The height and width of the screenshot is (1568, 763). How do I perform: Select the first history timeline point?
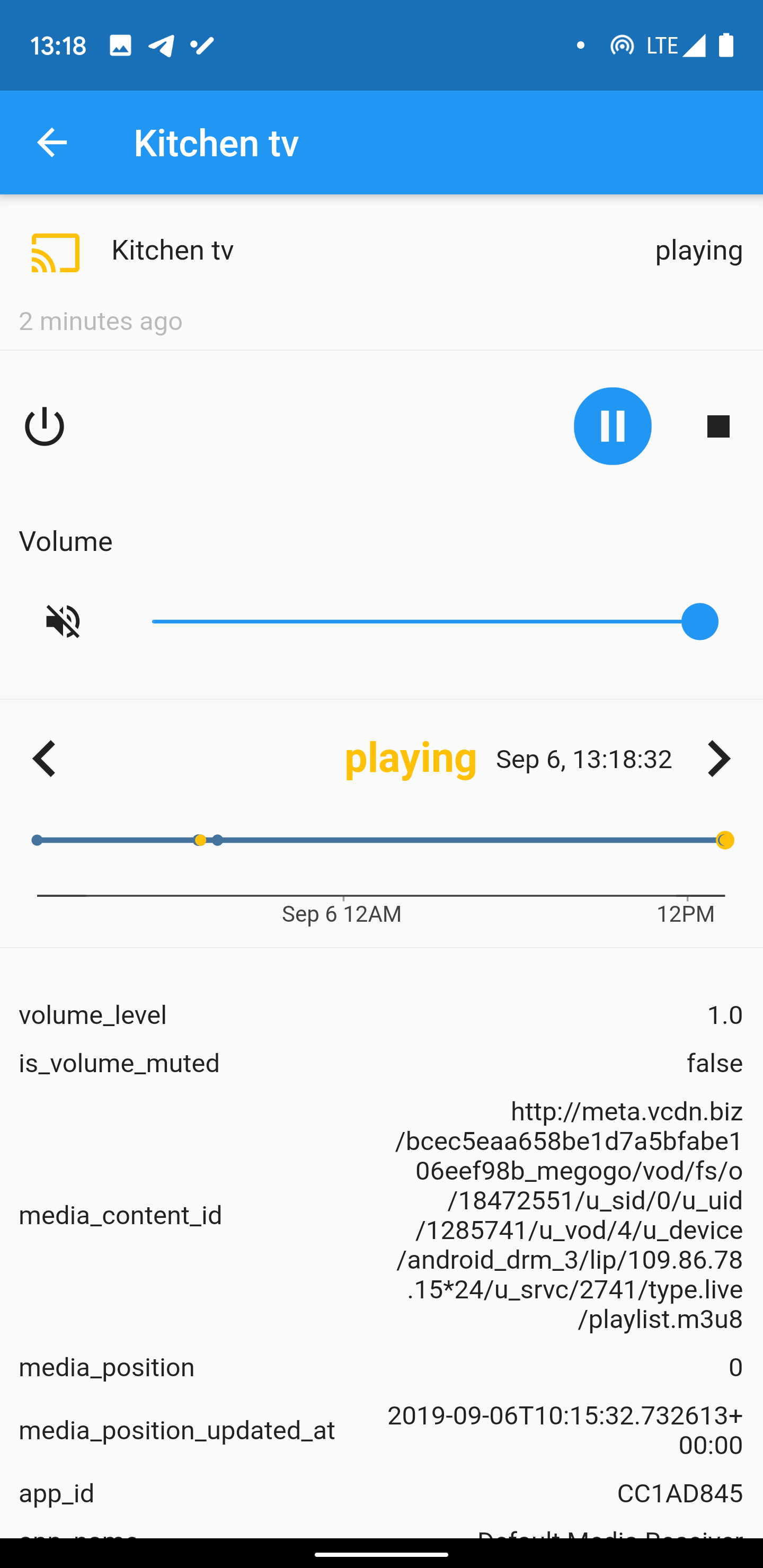tap(37, 841)
